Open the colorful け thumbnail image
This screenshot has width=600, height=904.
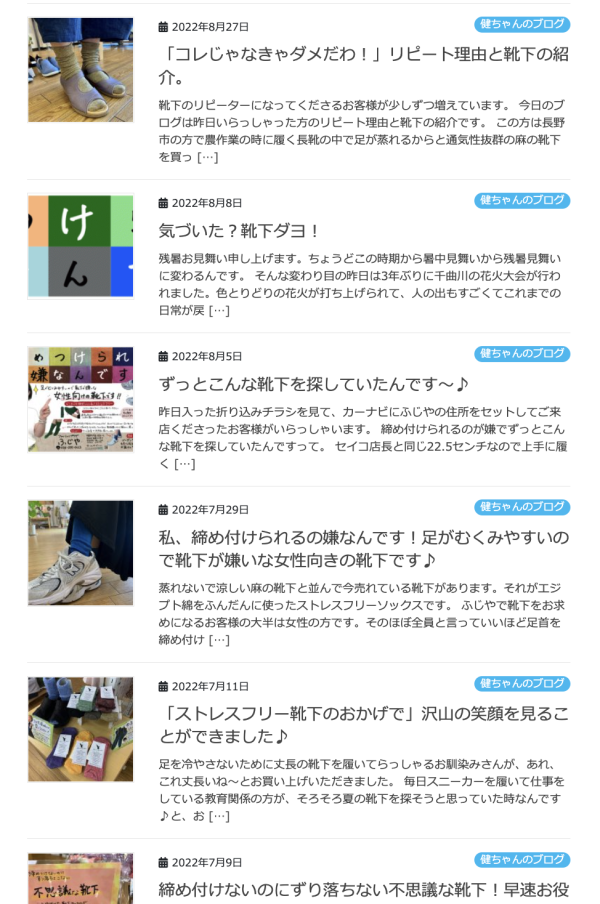tap(80, 246)
